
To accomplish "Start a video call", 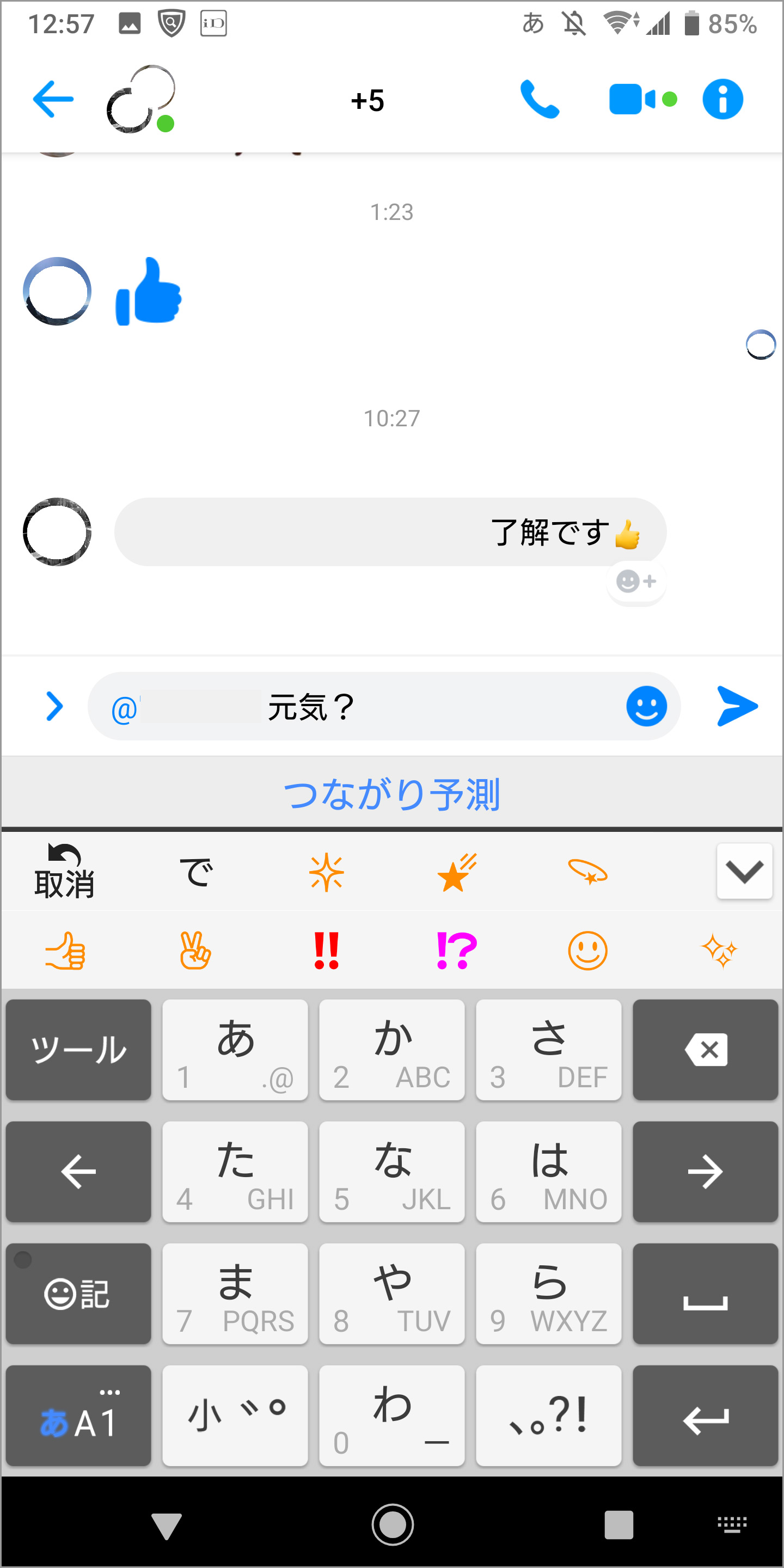I will coord(633,99).
